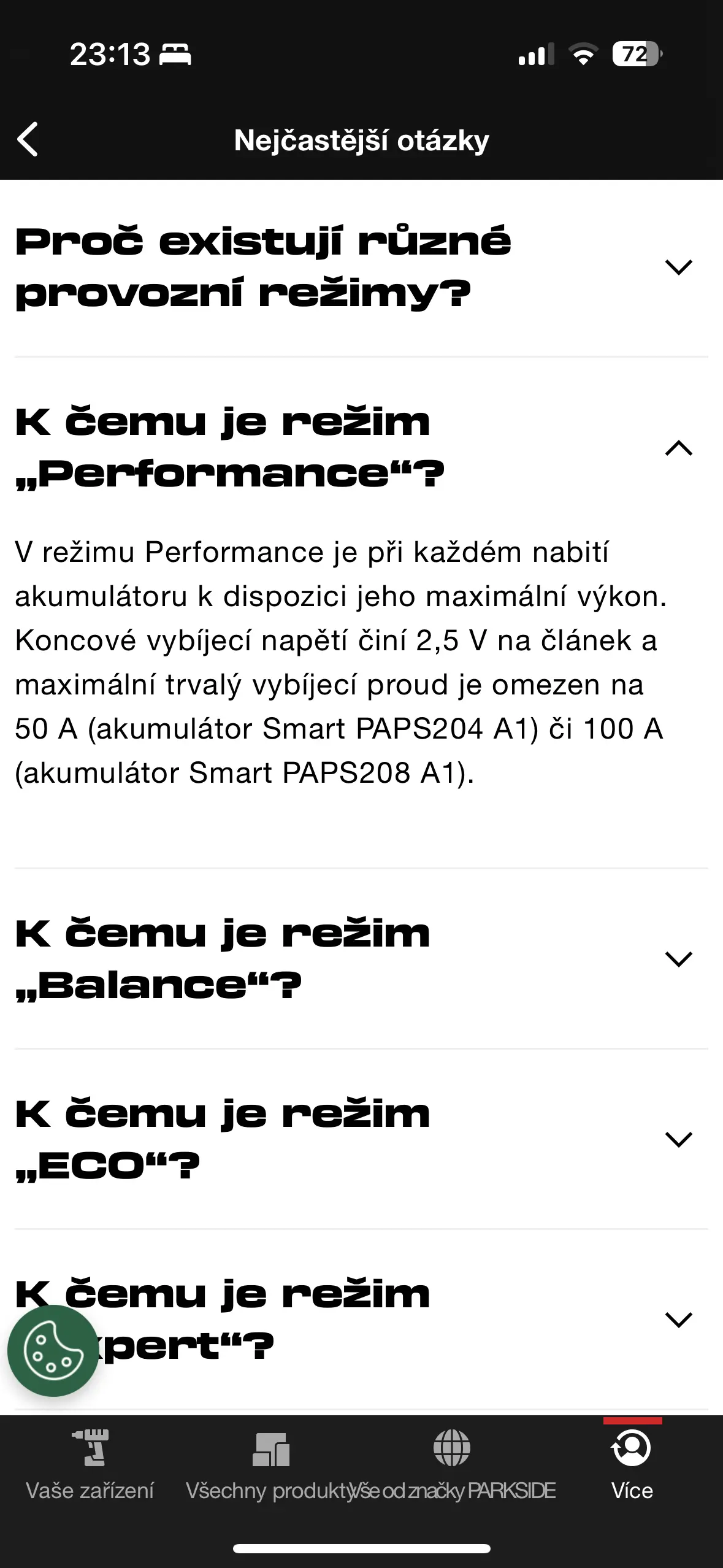Expand the "Expert" mode question
The width and height of the screenshot is (723, 1568).
coord(361,1319)
